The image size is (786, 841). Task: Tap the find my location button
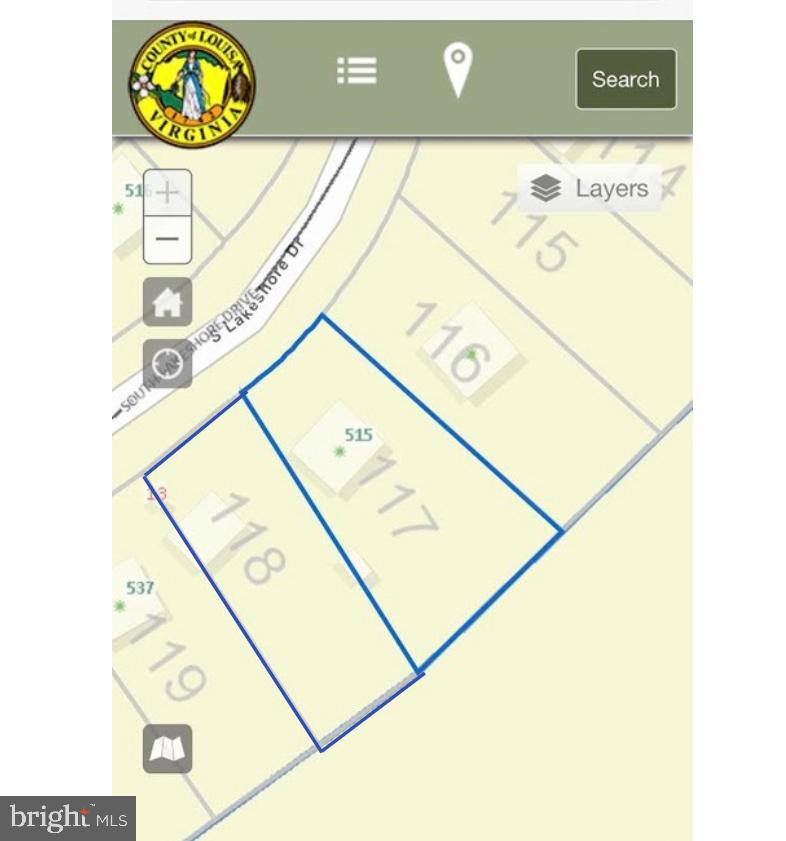coord(167,364)
